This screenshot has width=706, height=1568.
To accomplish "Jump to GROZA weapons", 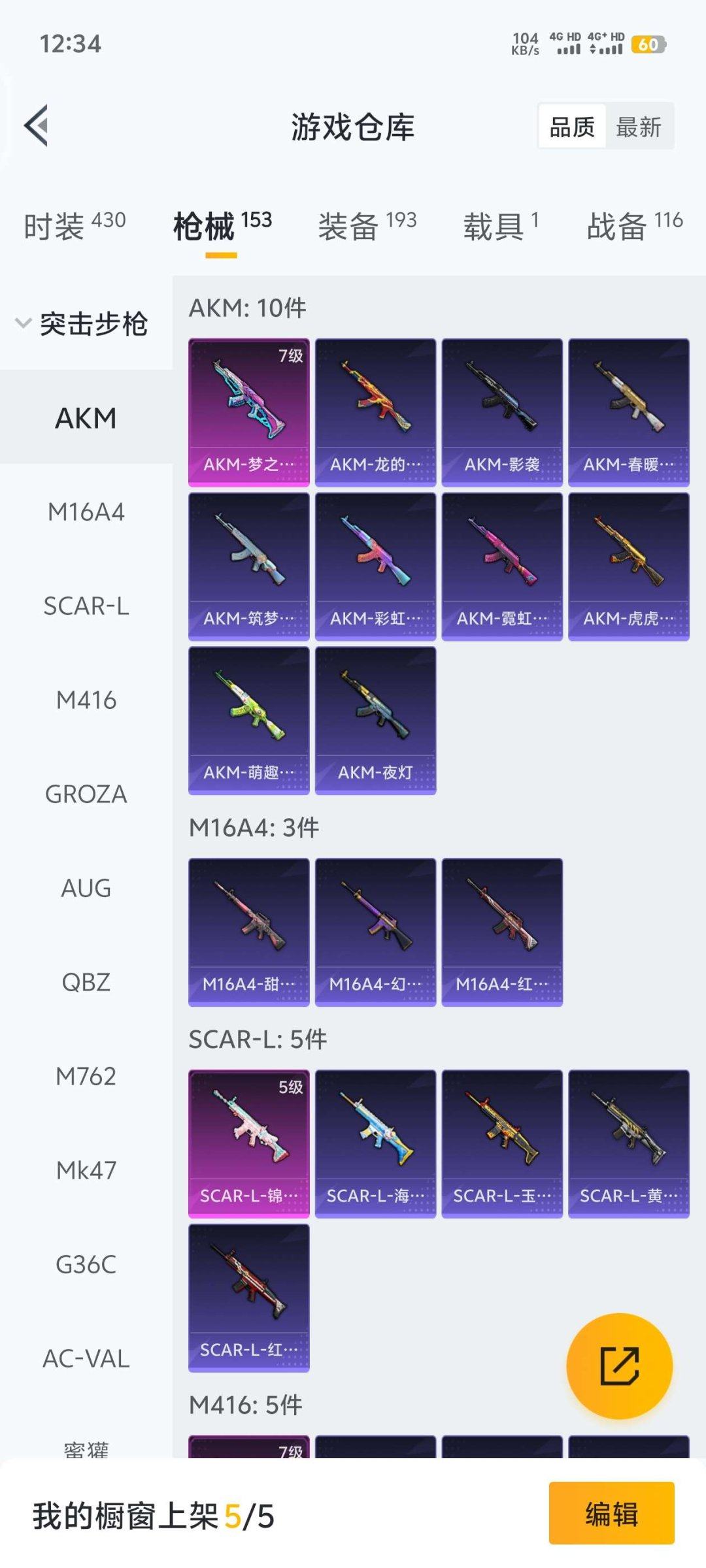I will click(86, 794).
